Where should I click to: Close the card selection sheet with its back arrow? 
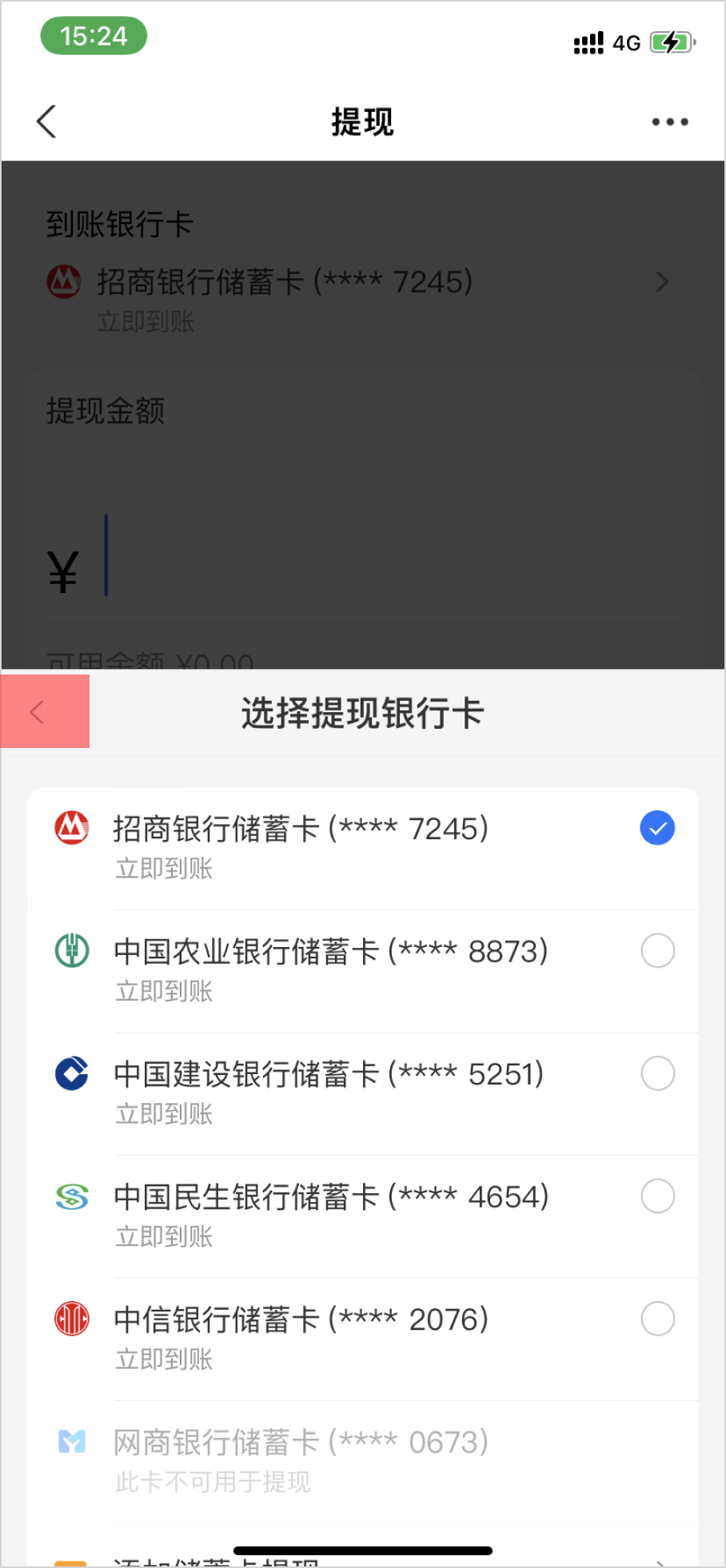(38, 712)
